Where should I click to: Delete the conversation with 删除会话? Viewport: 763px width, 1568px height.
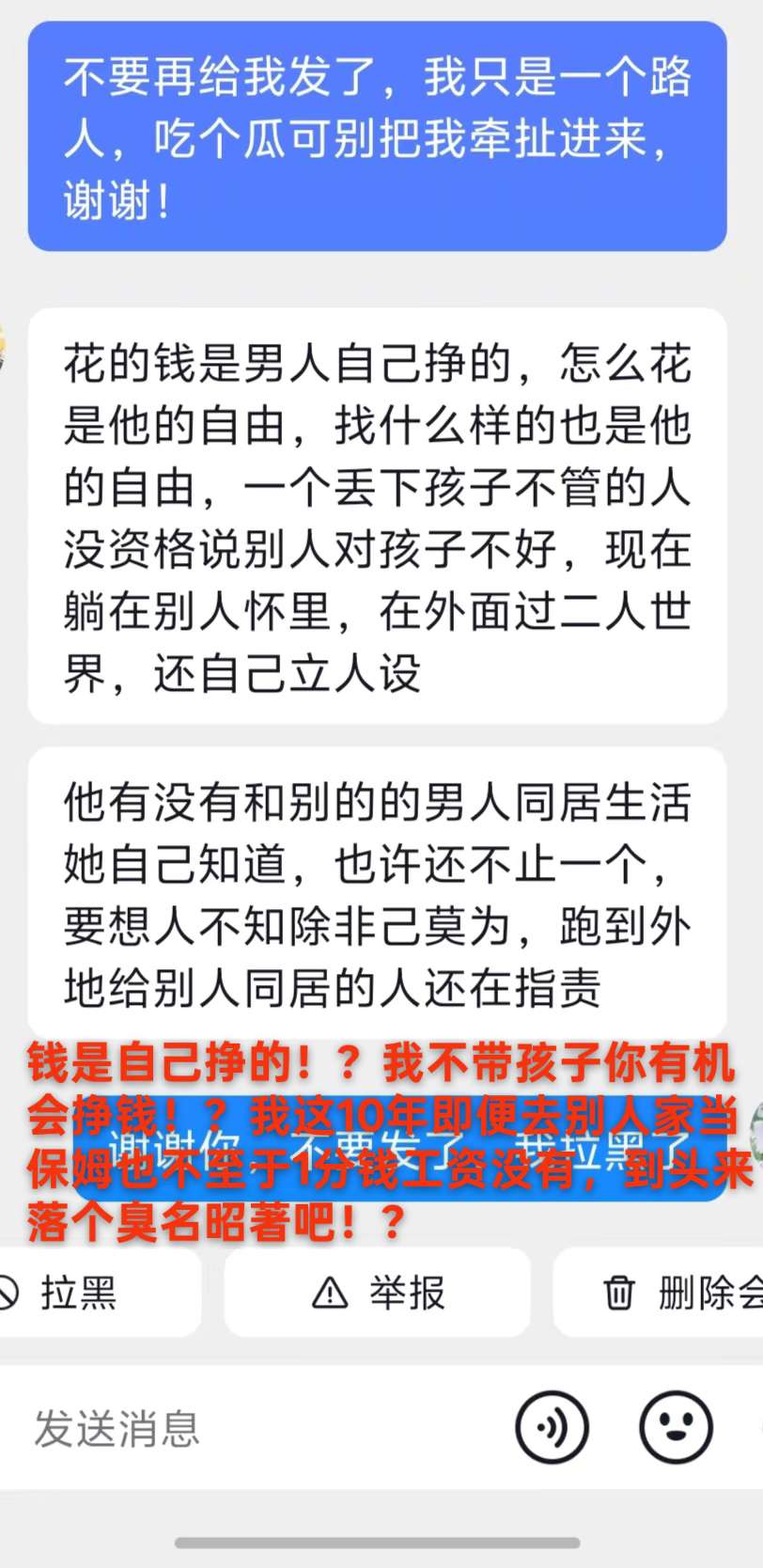click(x=677, y=1294)
